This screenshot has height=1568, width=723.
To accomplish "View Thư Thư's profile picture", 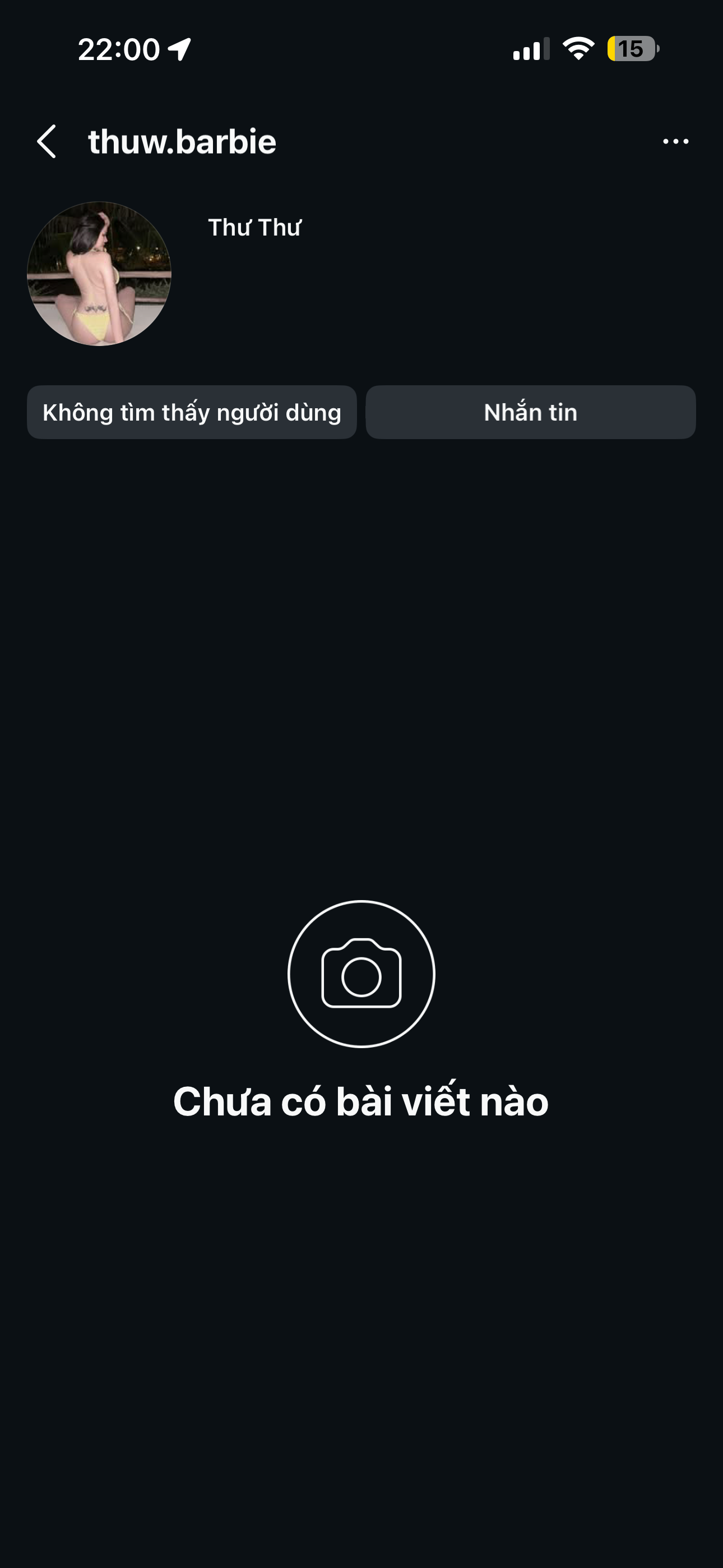I will pos(99,274).
